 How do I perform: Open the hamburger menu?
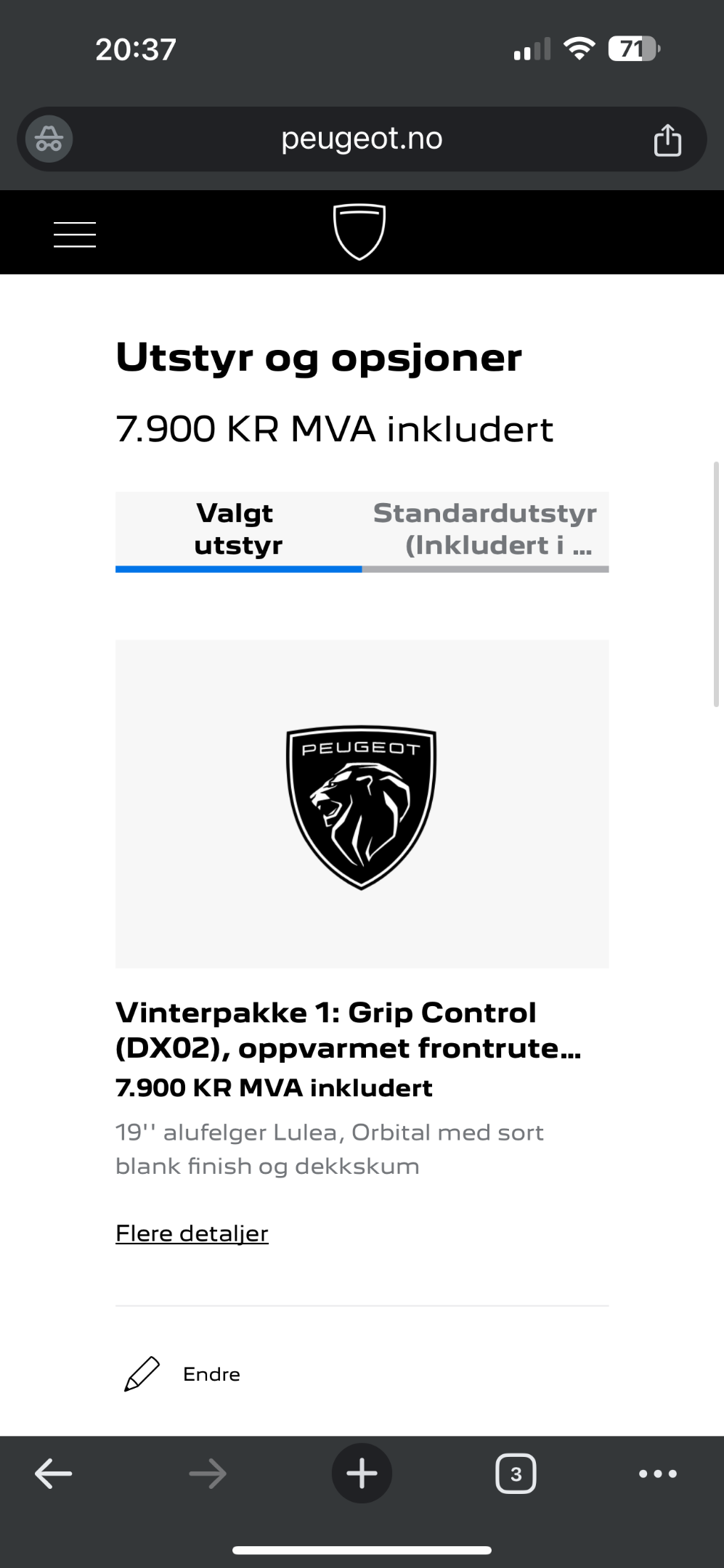click(x=75, y=234)
